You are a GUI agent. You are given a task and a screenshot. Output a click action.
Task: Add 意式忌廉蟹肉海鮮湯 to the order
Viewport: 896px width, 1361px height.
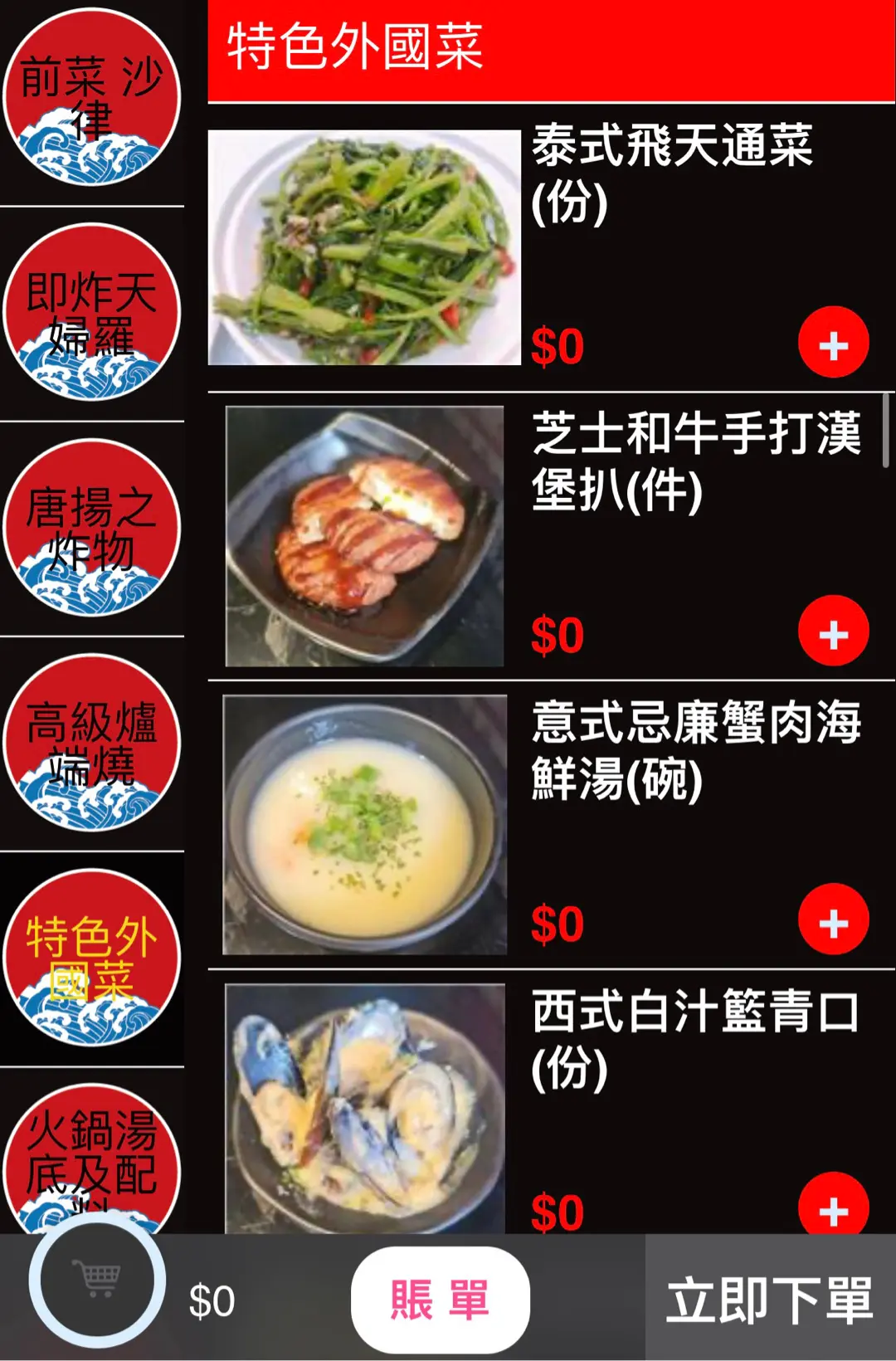(x=833, y=920)
